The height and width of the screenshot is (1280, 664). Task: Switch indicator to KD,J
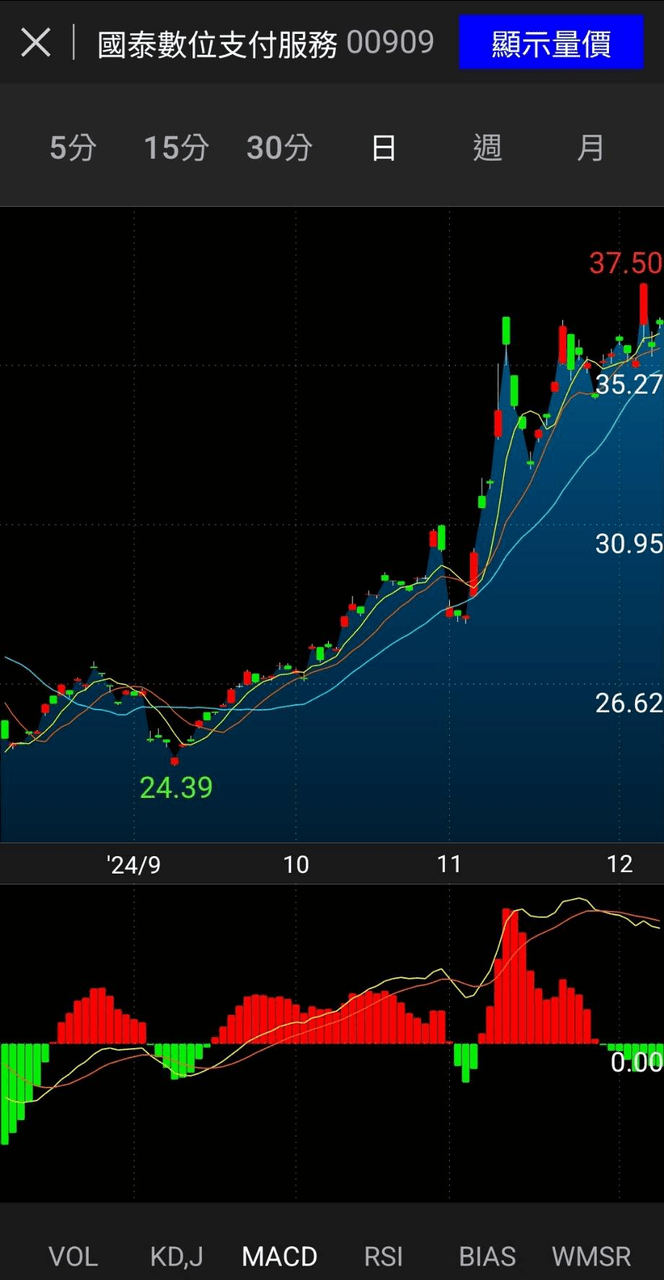pos(176,1256)
